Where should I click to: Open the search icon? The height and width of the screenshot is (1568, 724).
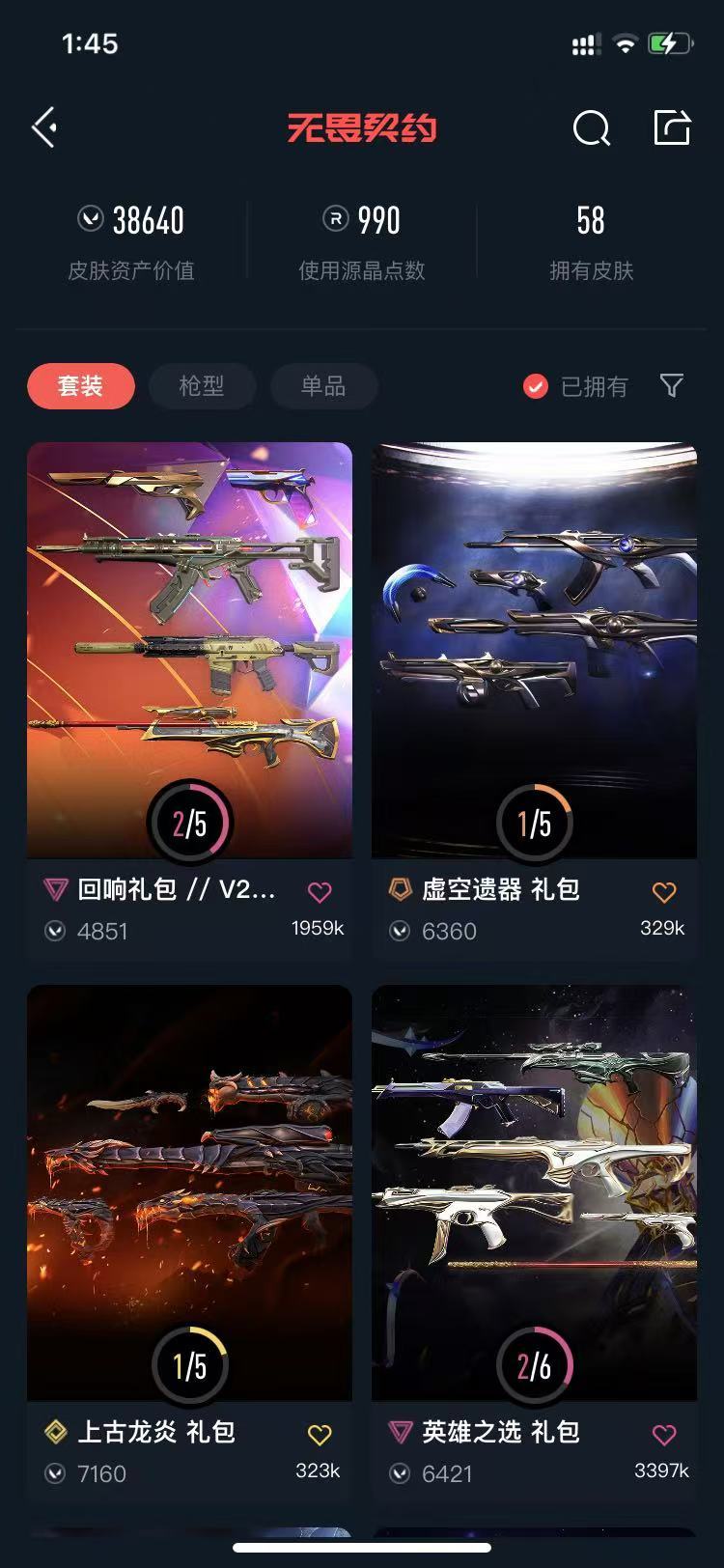coord(591,127)
